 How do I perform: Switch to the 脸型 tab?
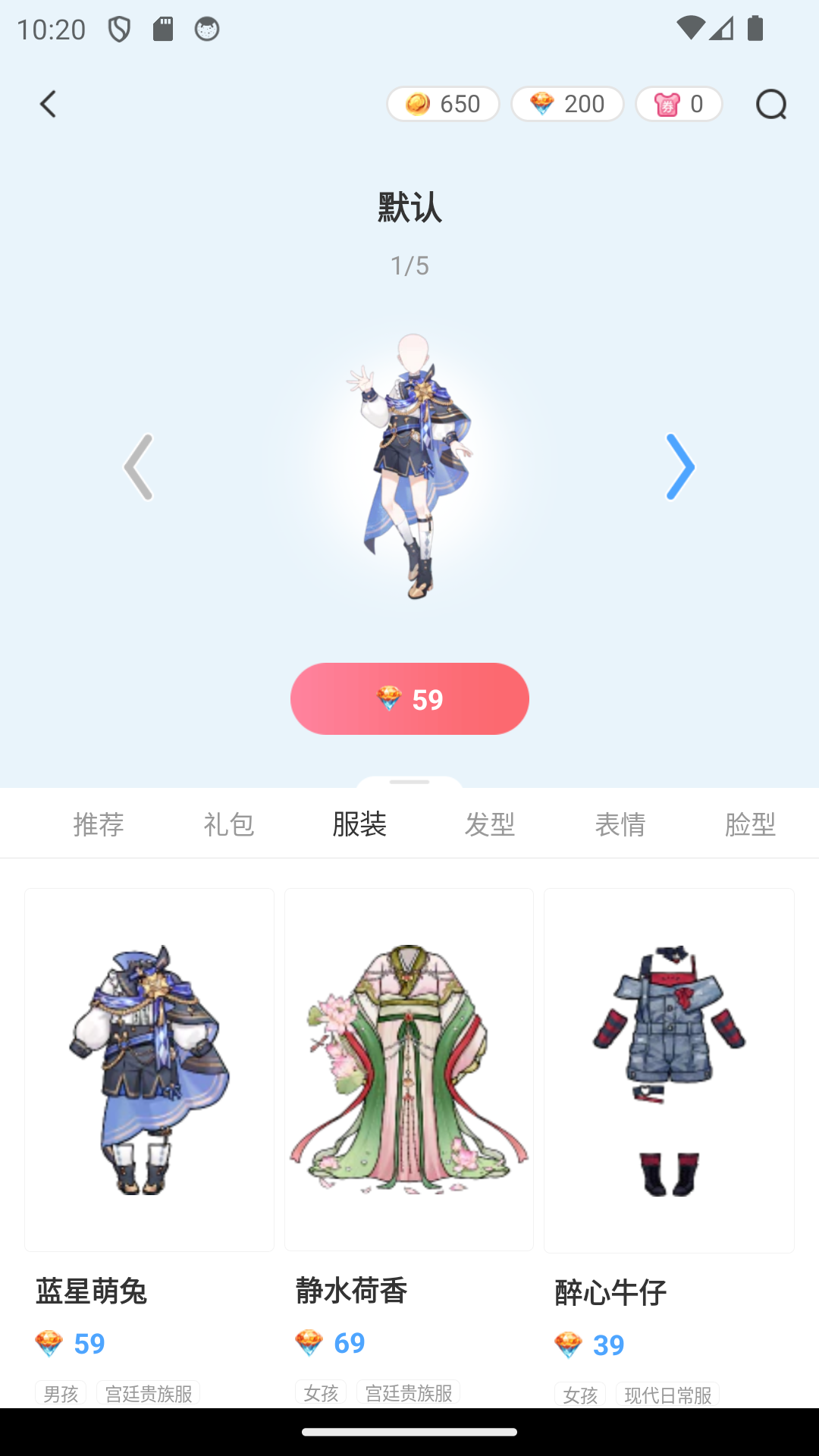pyautogui.click(x=750, y=824)
